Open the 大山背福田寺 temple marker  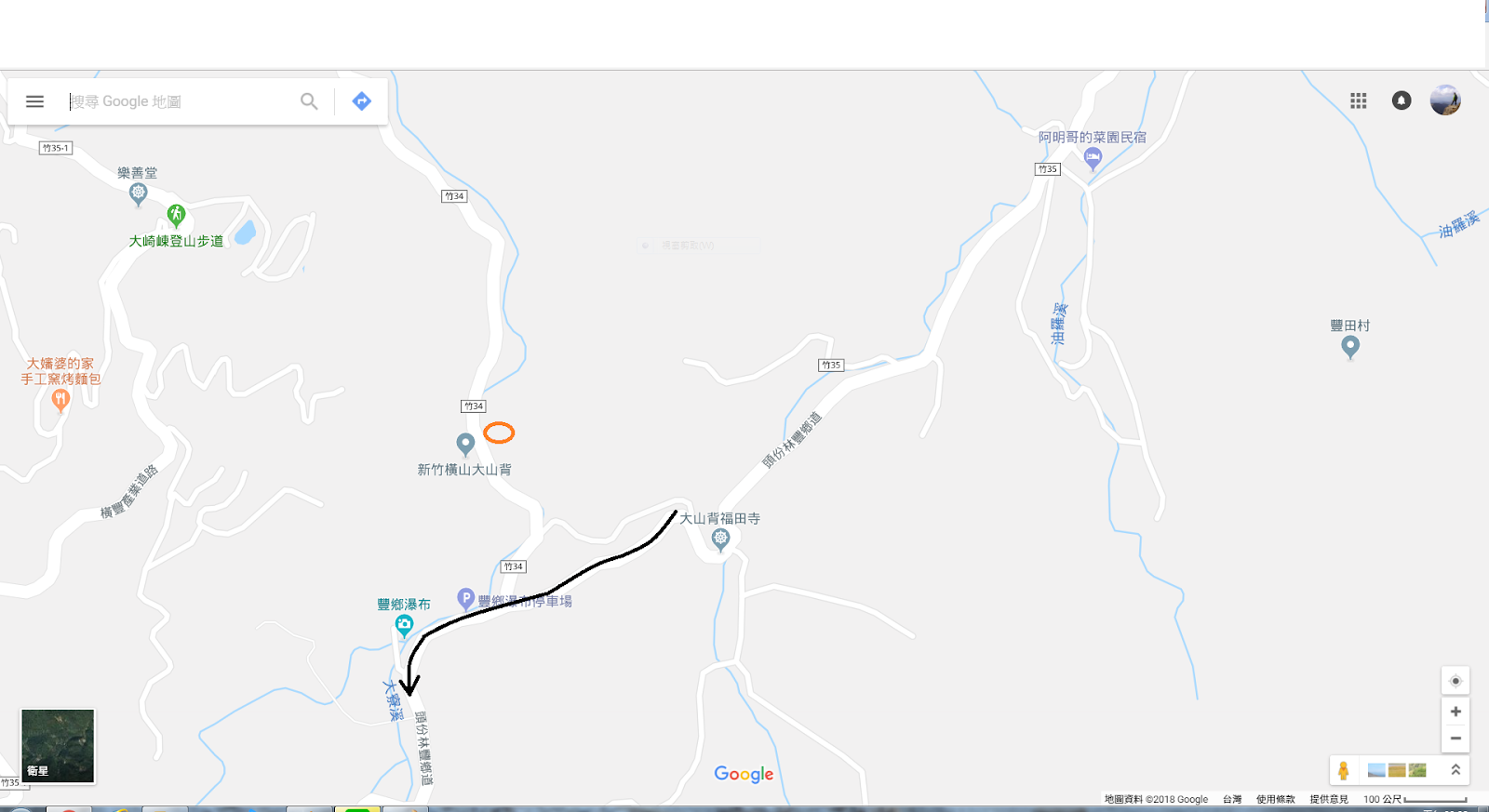click(x=720, y=539)
